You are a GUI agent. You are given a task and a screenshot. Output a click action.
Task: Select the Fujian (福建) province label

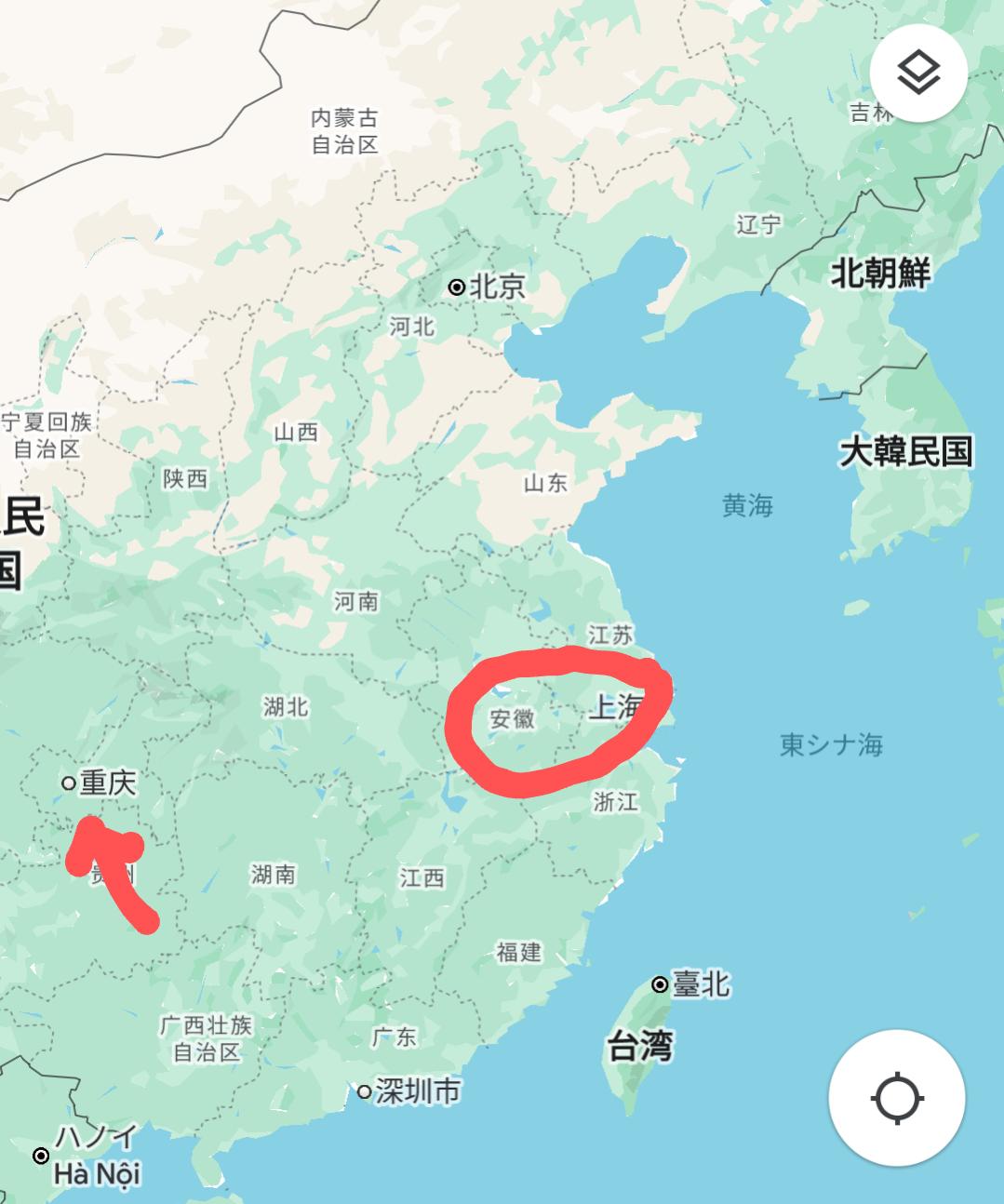pos(519,952)
